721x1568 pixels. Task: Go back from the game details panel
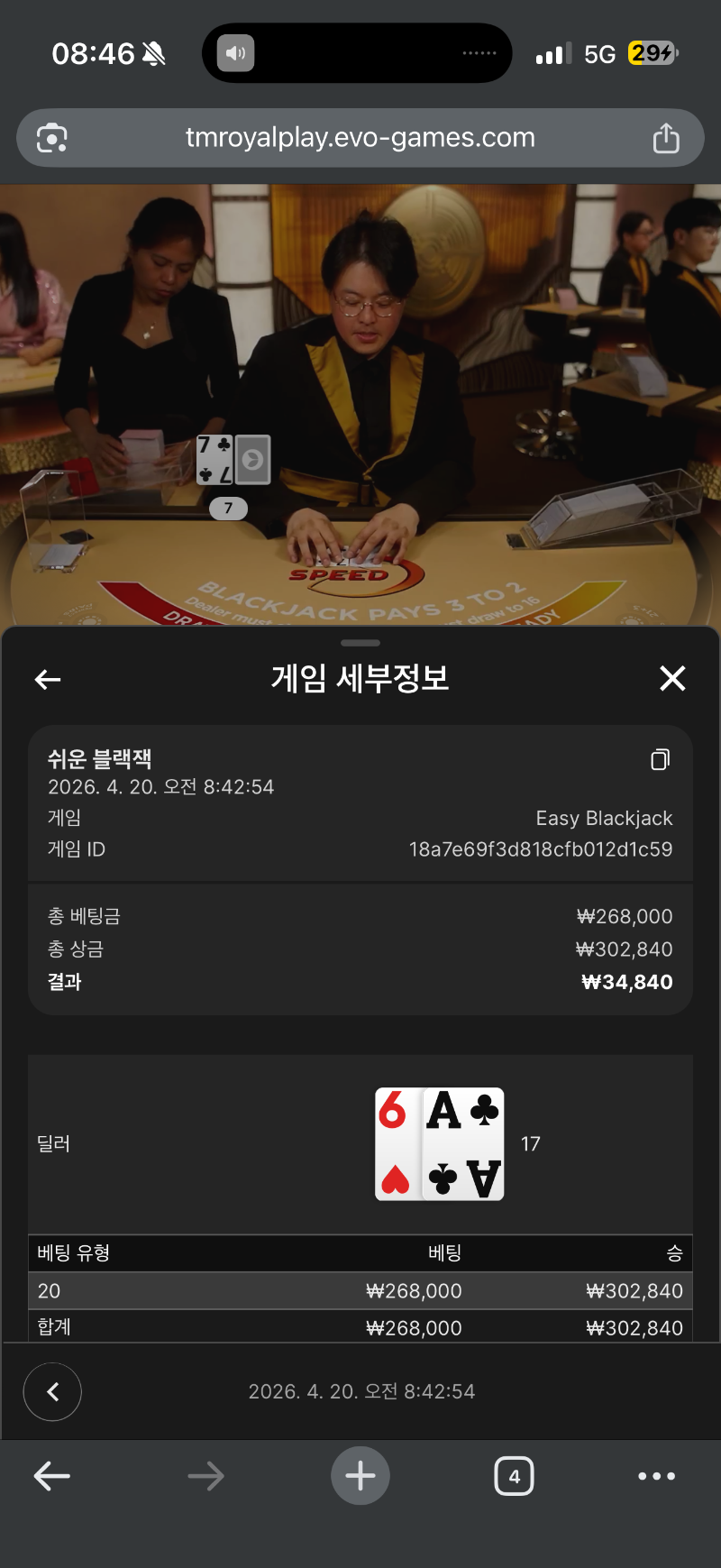[x=48, y=679]
